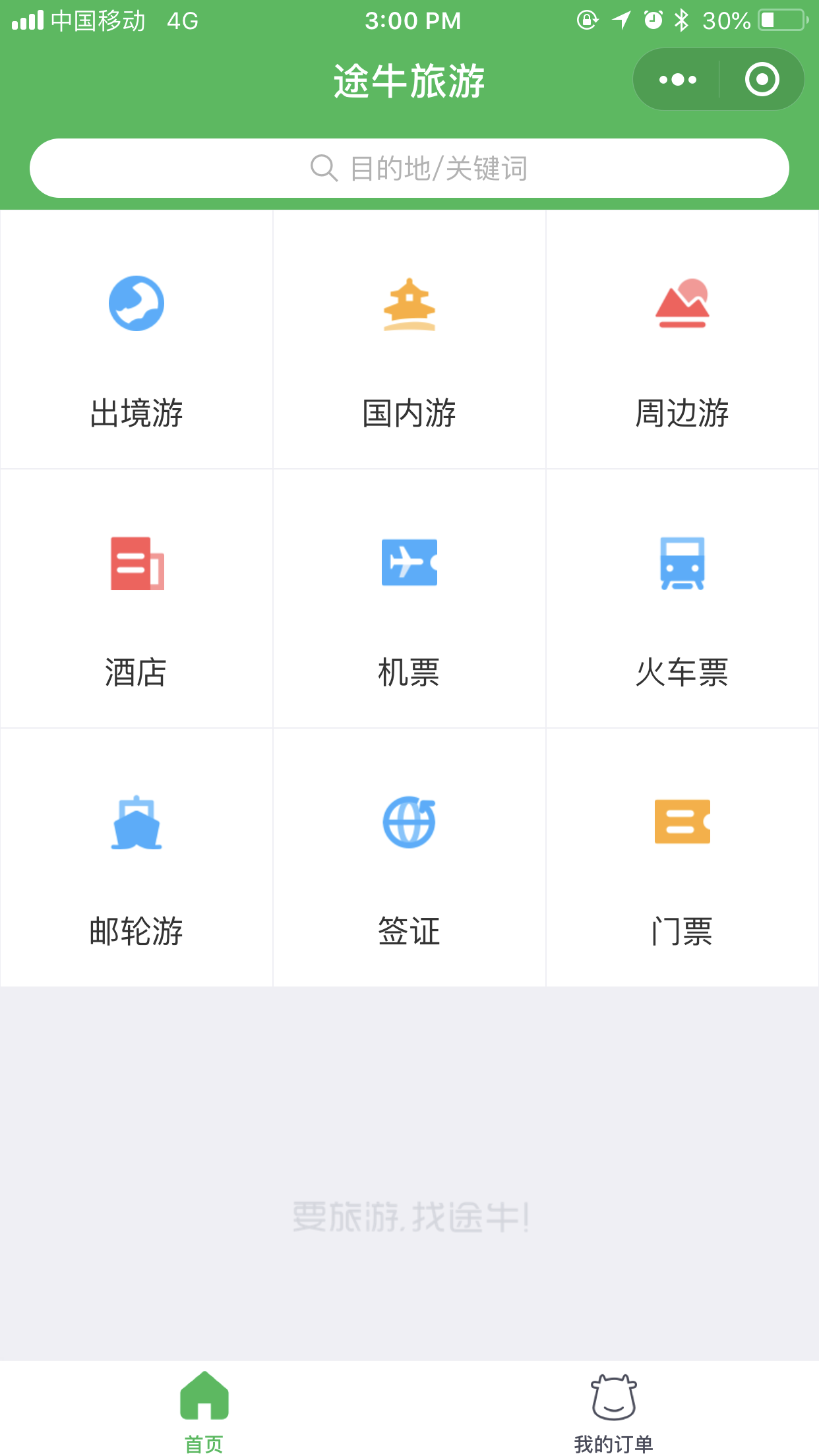Open the mini program more options menu
The height and width of the screenshot is (1456, 819).
click(677, 80)
